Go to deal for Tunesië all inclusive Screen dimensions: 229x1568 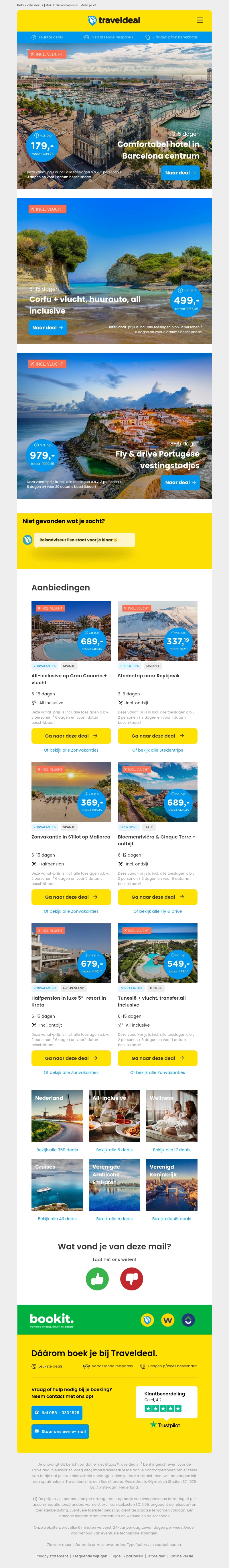157,1058
